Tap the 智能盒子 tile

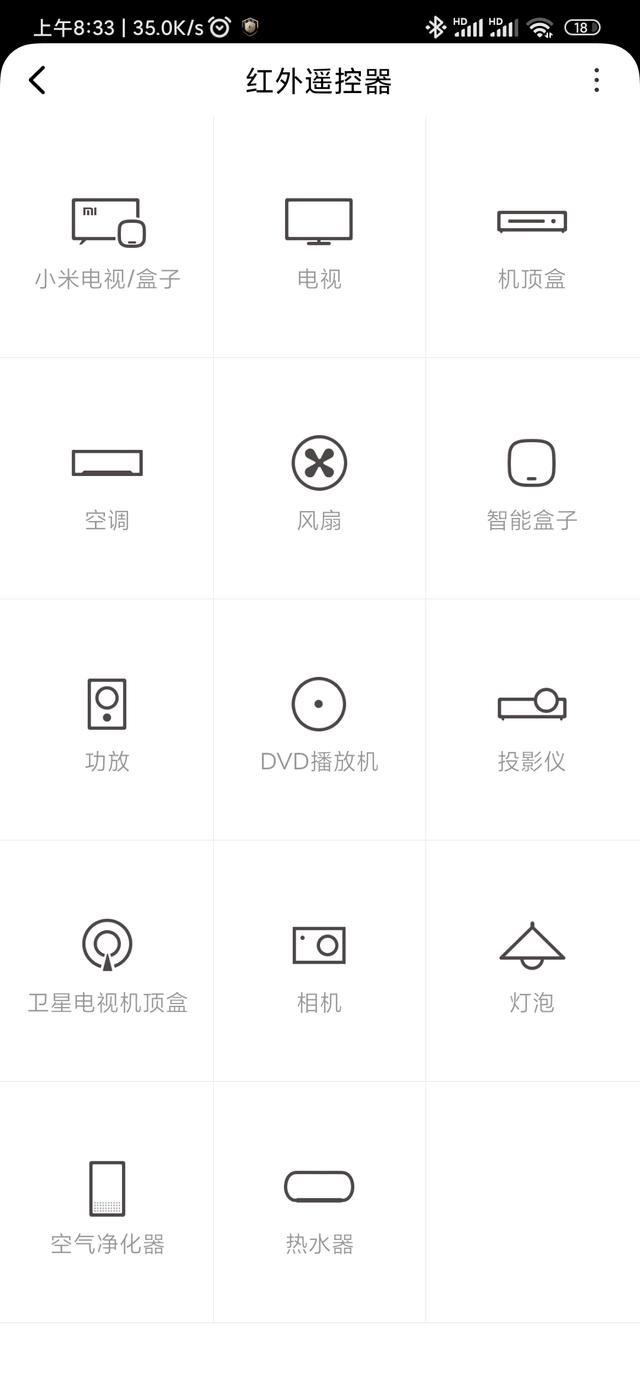click(533, 478)
